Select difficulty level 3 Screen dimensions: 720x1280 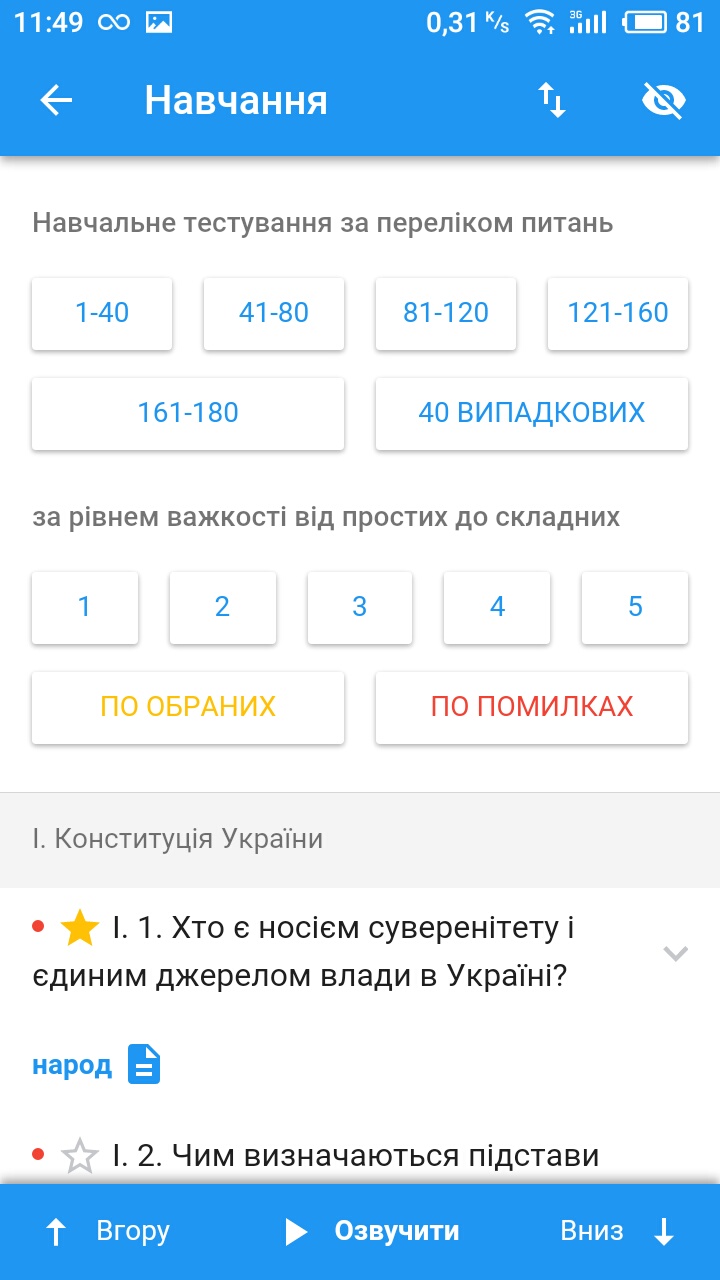click(x=360, y=607)
